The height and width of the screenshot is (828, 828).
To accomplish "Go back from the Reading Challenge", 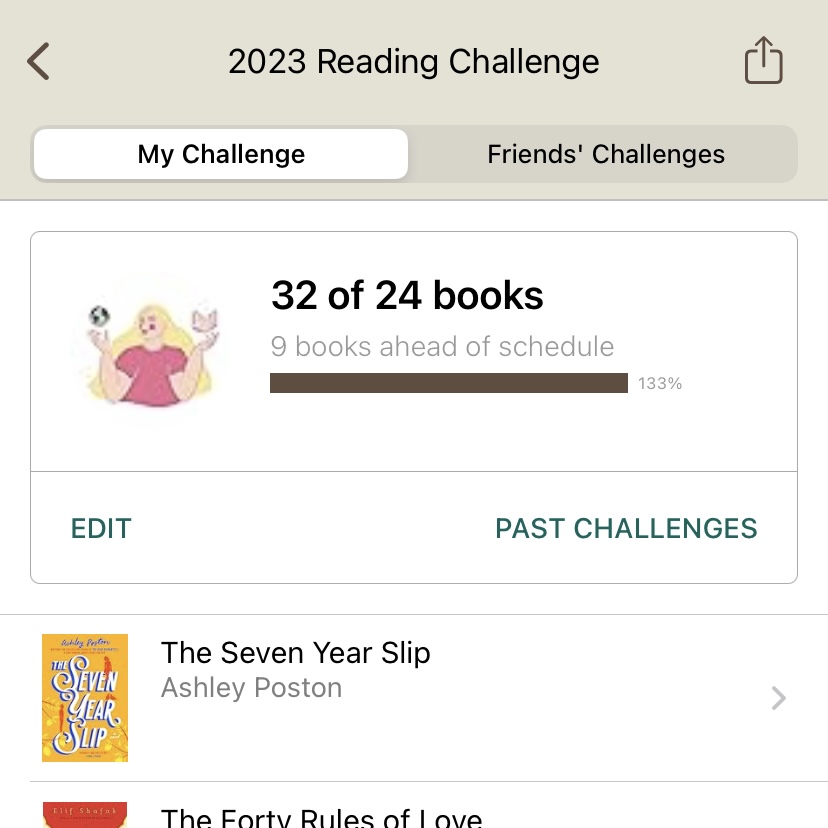I will point(38,62).
